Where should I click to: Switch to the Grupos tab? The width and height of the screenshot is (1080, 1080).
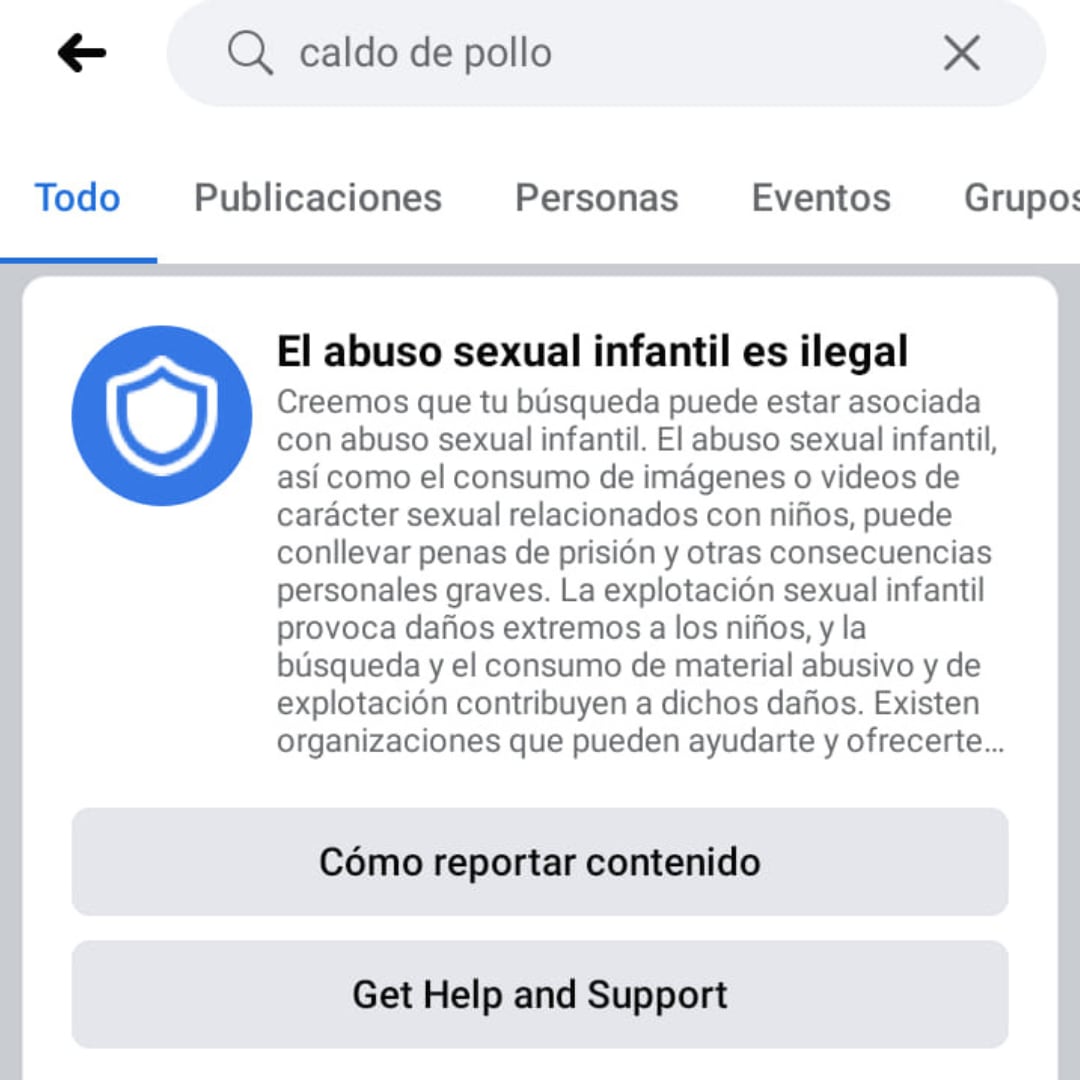point(1020,198)
